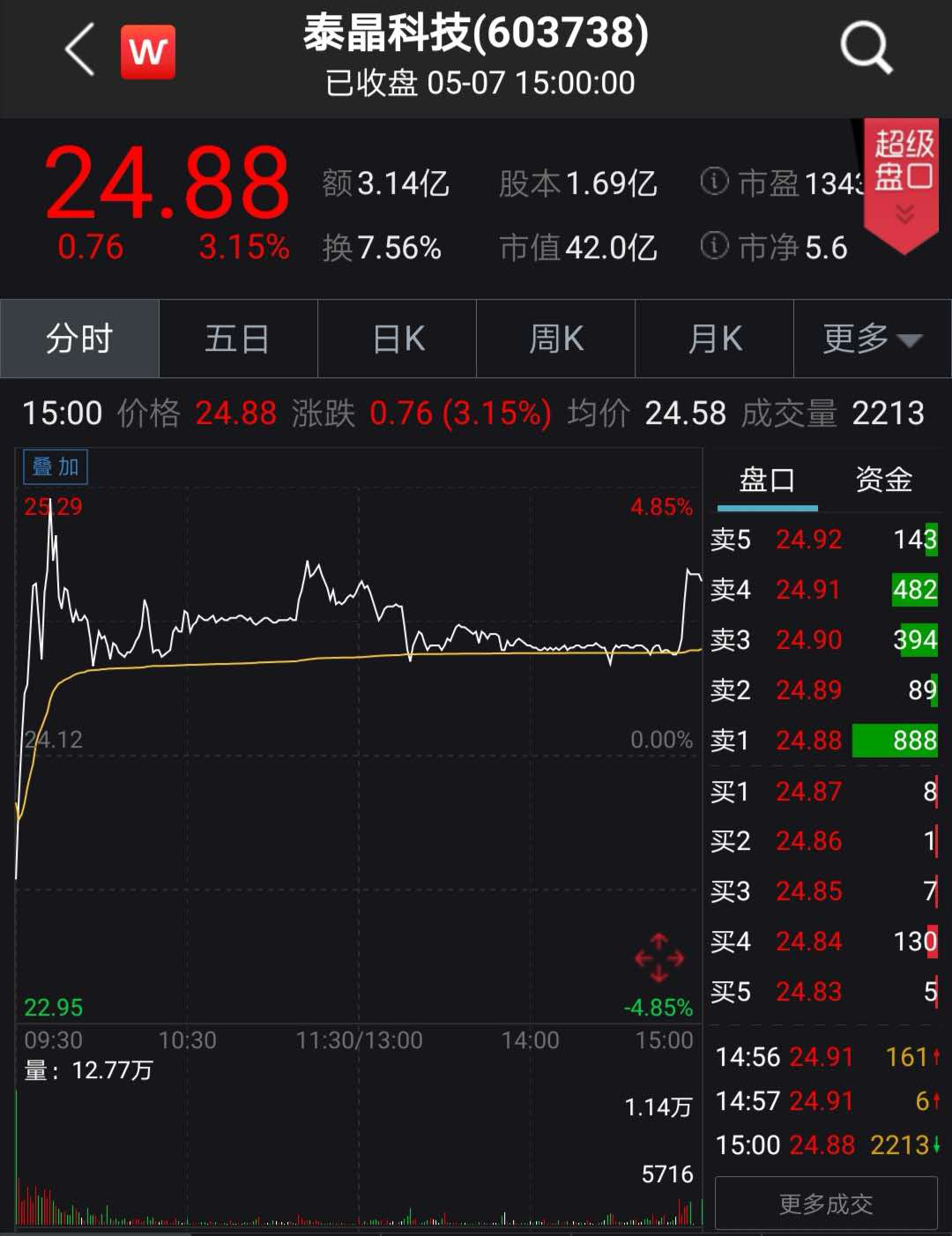The width and height of the screenshot is (952, 1236).
Task: View the 月K chart
Action: pyautogui.click(x=715, y=339)
